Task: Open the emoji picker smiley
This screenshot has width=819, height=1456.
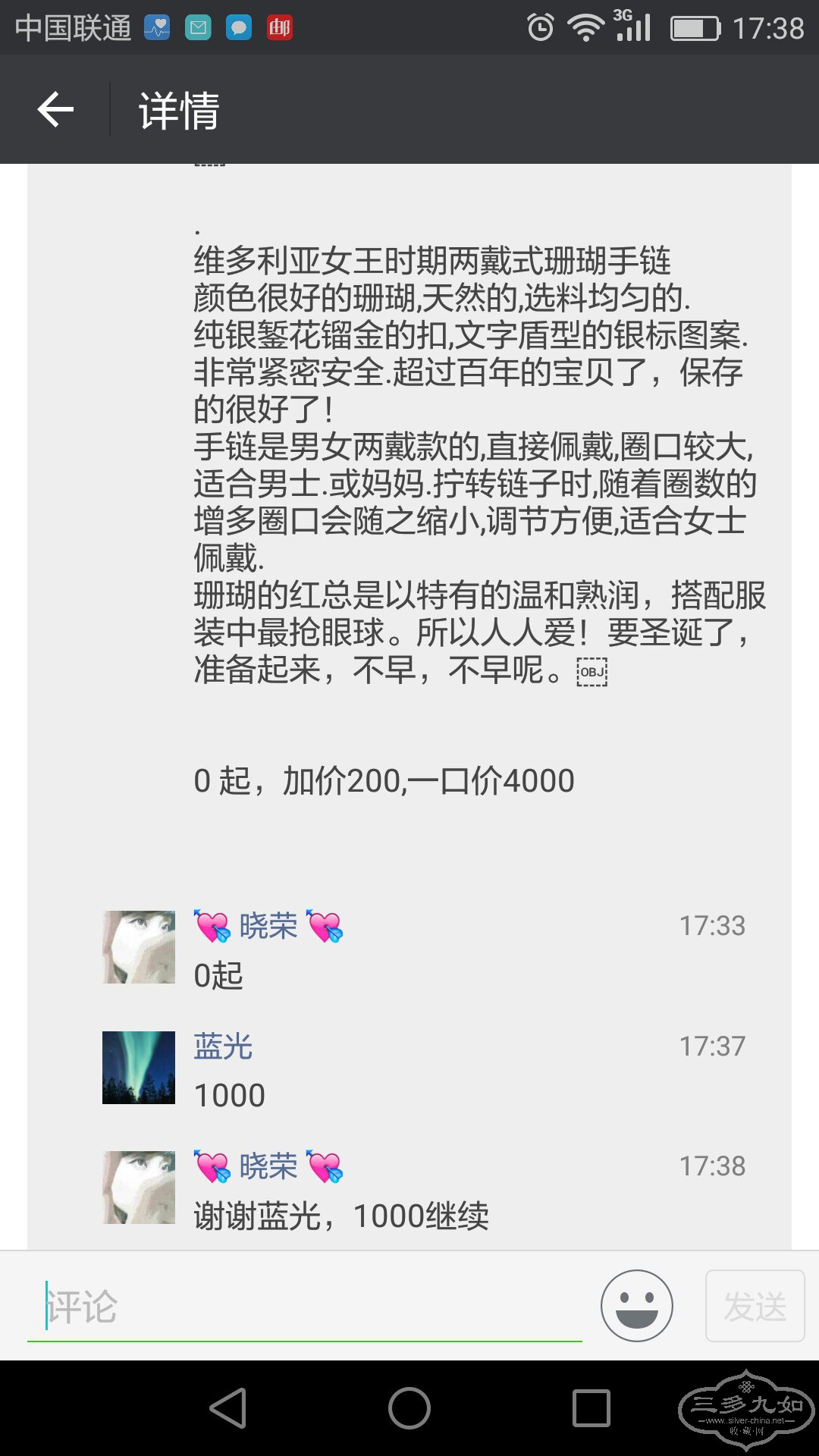Action: tap(636, 1306)
